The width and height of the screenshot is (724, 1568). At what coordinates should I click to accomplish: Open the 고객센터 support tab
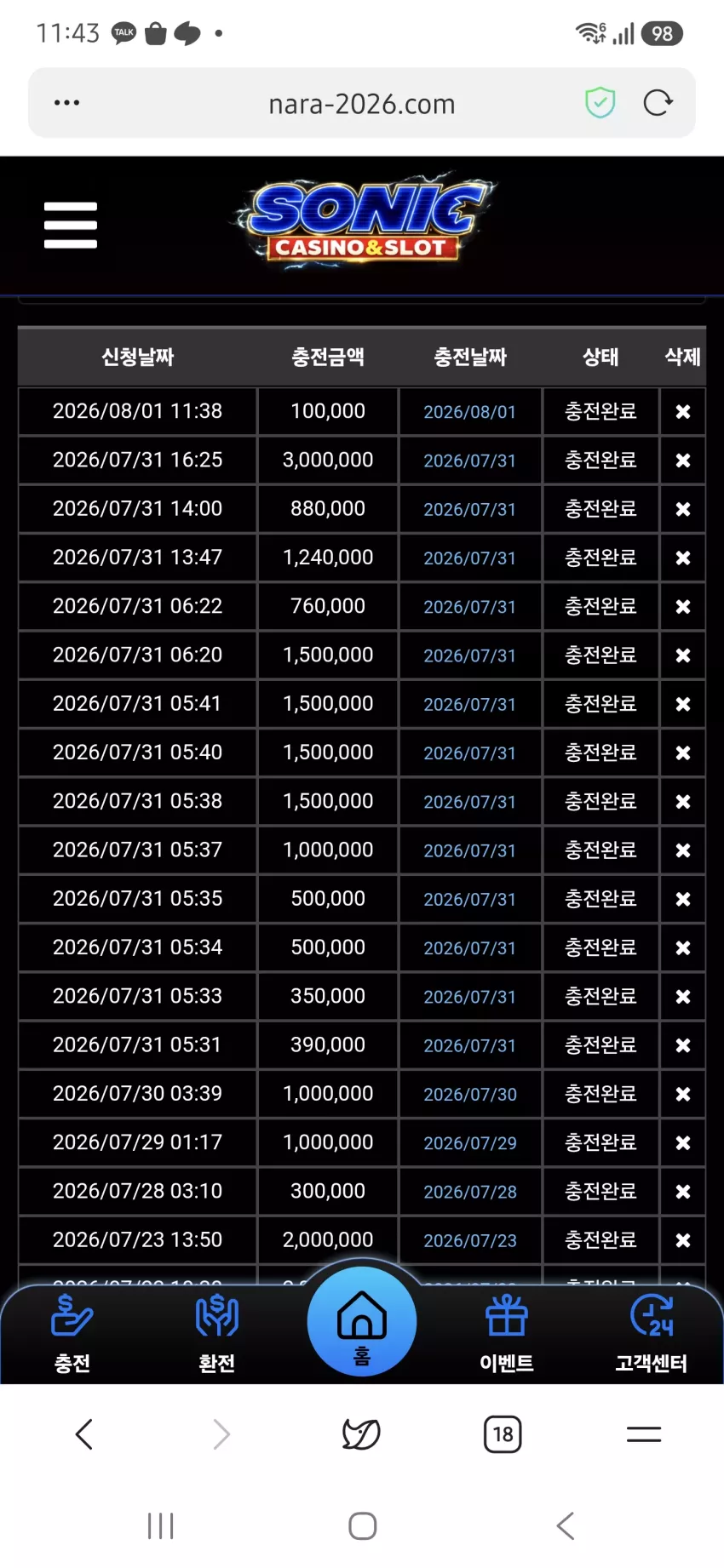click(652, 1334)
